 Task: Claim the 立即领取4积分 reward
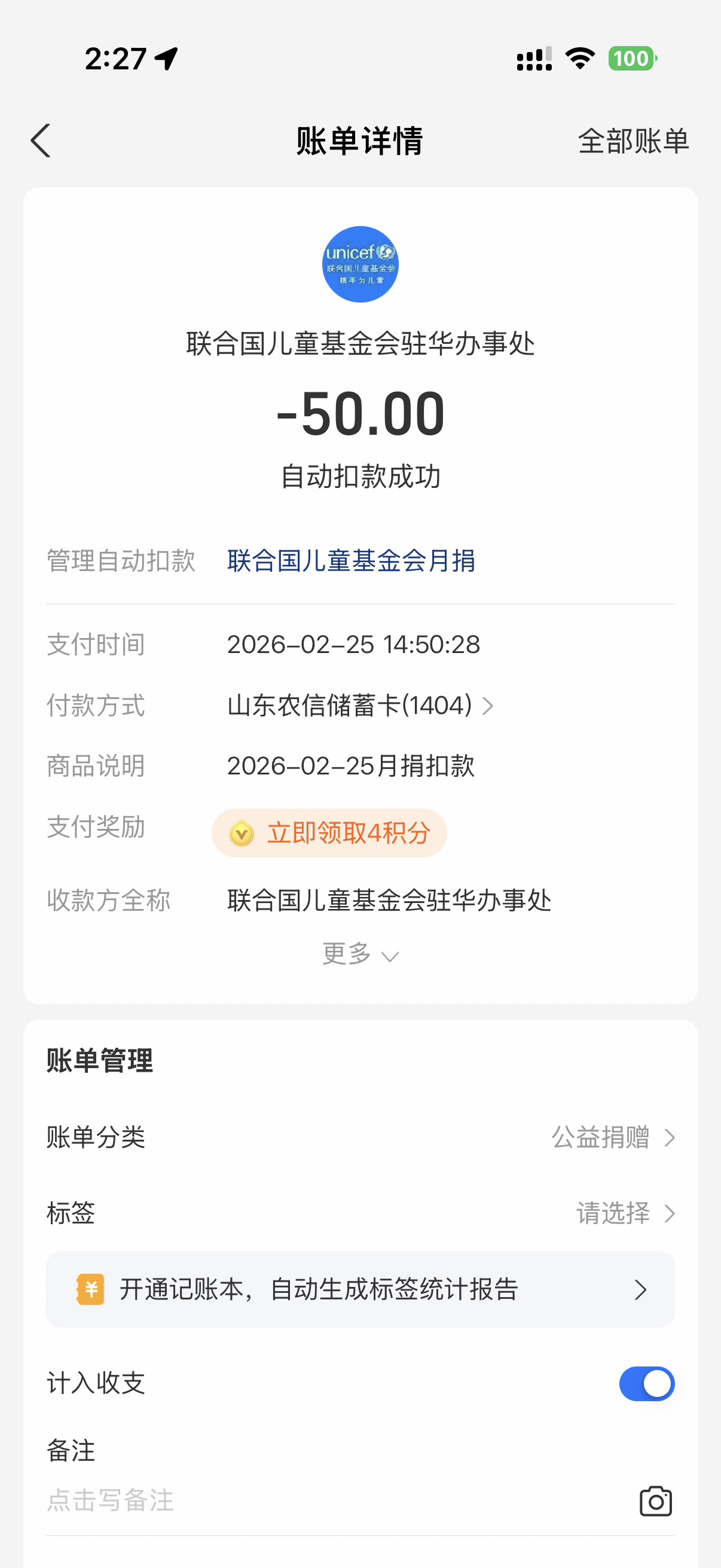tap(329, 832)
